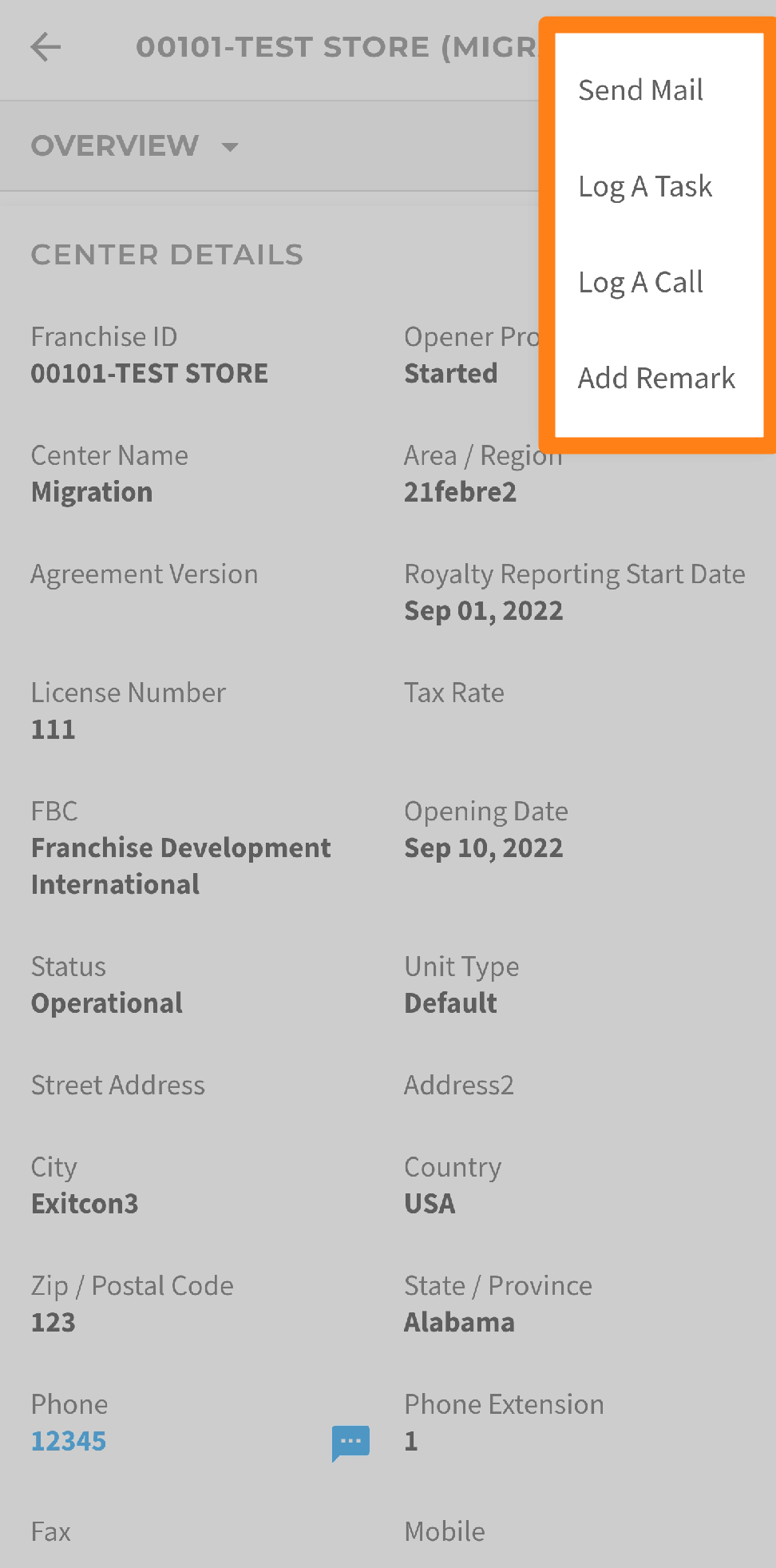Go back using the arrow icon
The height and width of the screenshot is (1568, 776).
click(x=46, y=47)
